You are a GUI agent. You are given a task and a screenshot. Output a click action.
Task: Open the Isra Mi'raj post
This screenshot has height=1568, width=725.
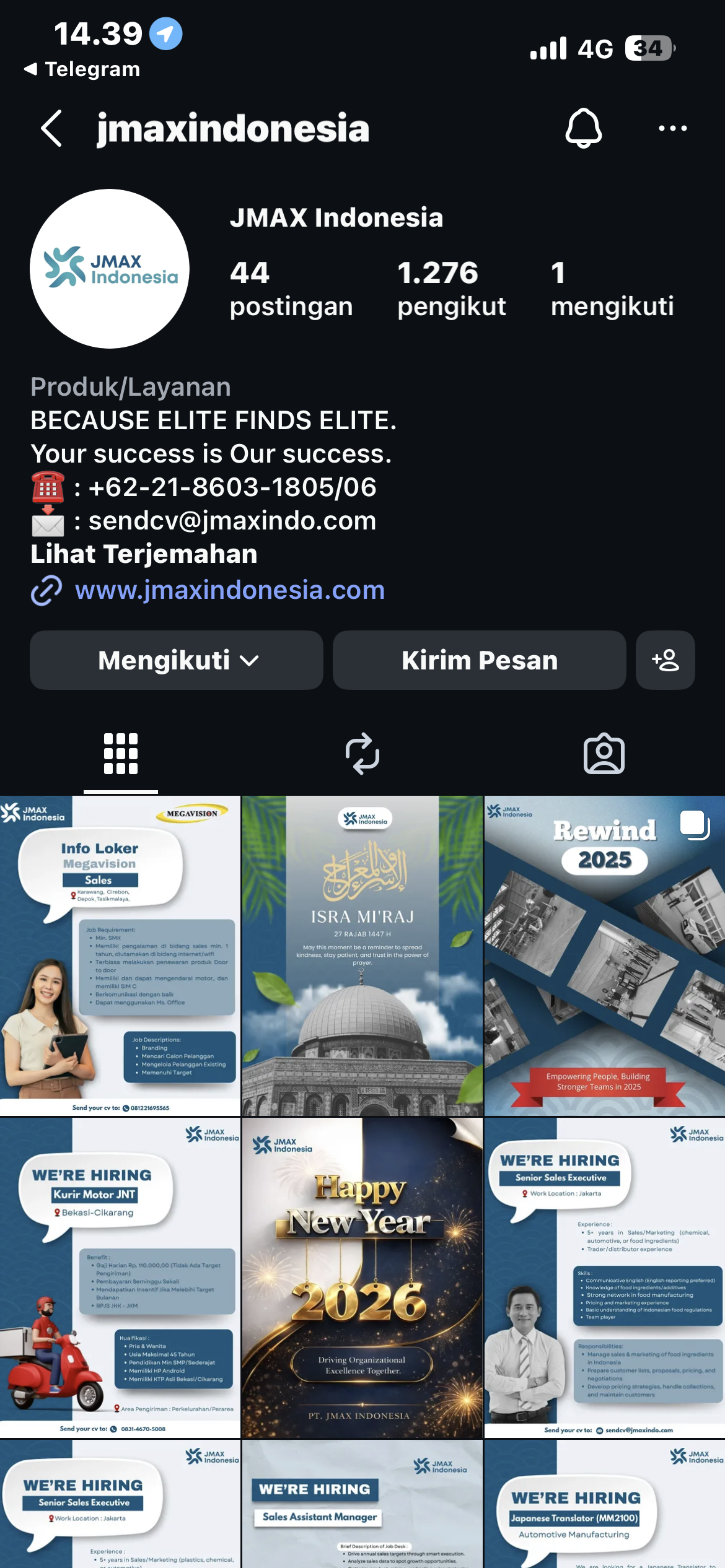pyautogui.click(x=362, y=956)
